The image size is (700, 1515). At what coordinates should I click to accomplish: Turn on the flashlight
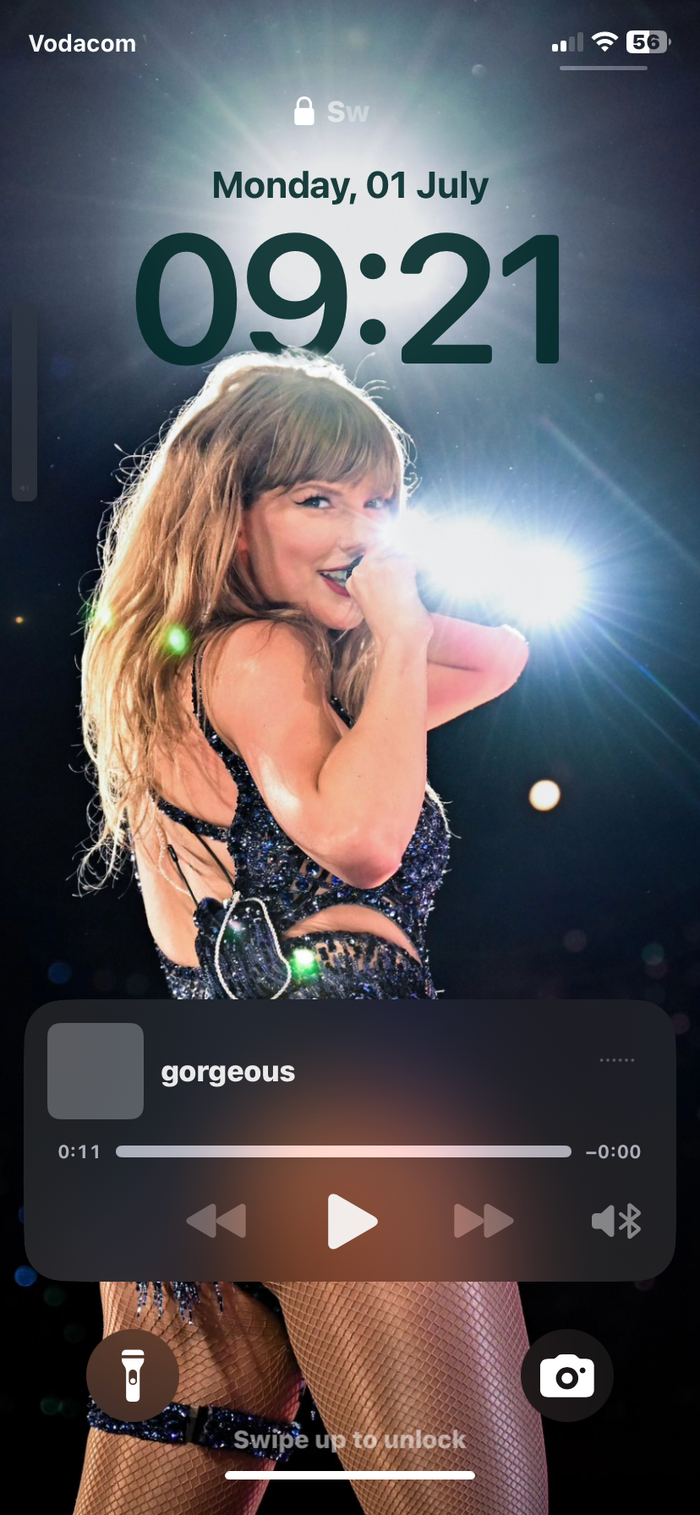coord(132,1375)
